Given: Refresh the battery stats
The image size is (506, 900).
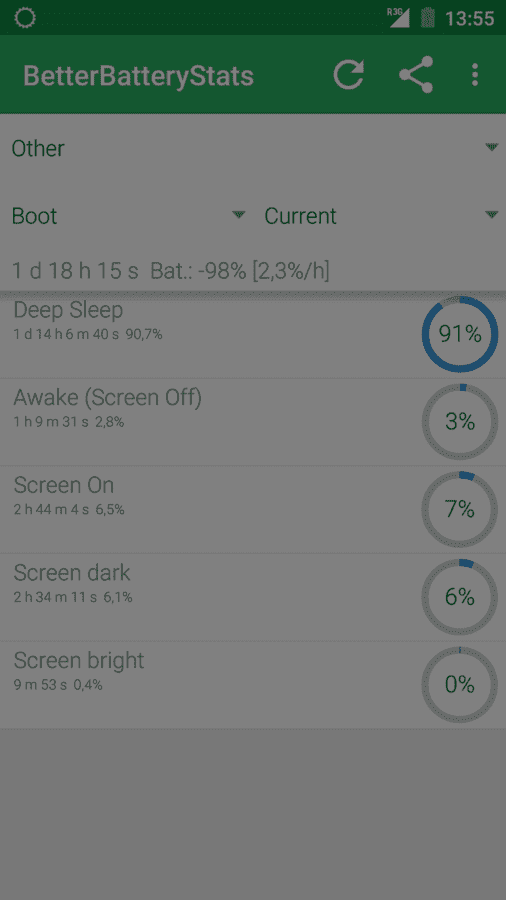Looking at the screenshot, I should [349, 75].
